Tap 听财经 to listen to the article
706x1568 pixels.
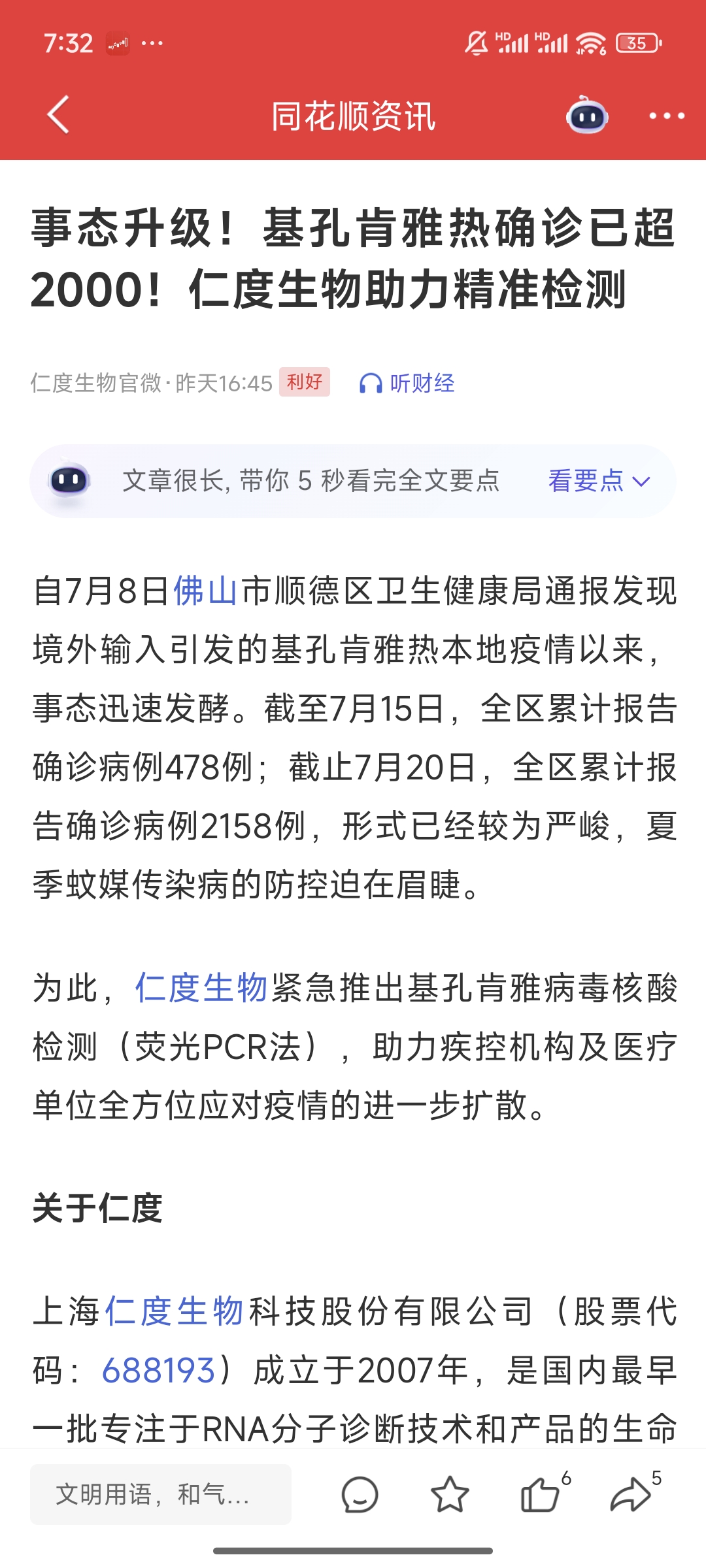click(407, 383)
